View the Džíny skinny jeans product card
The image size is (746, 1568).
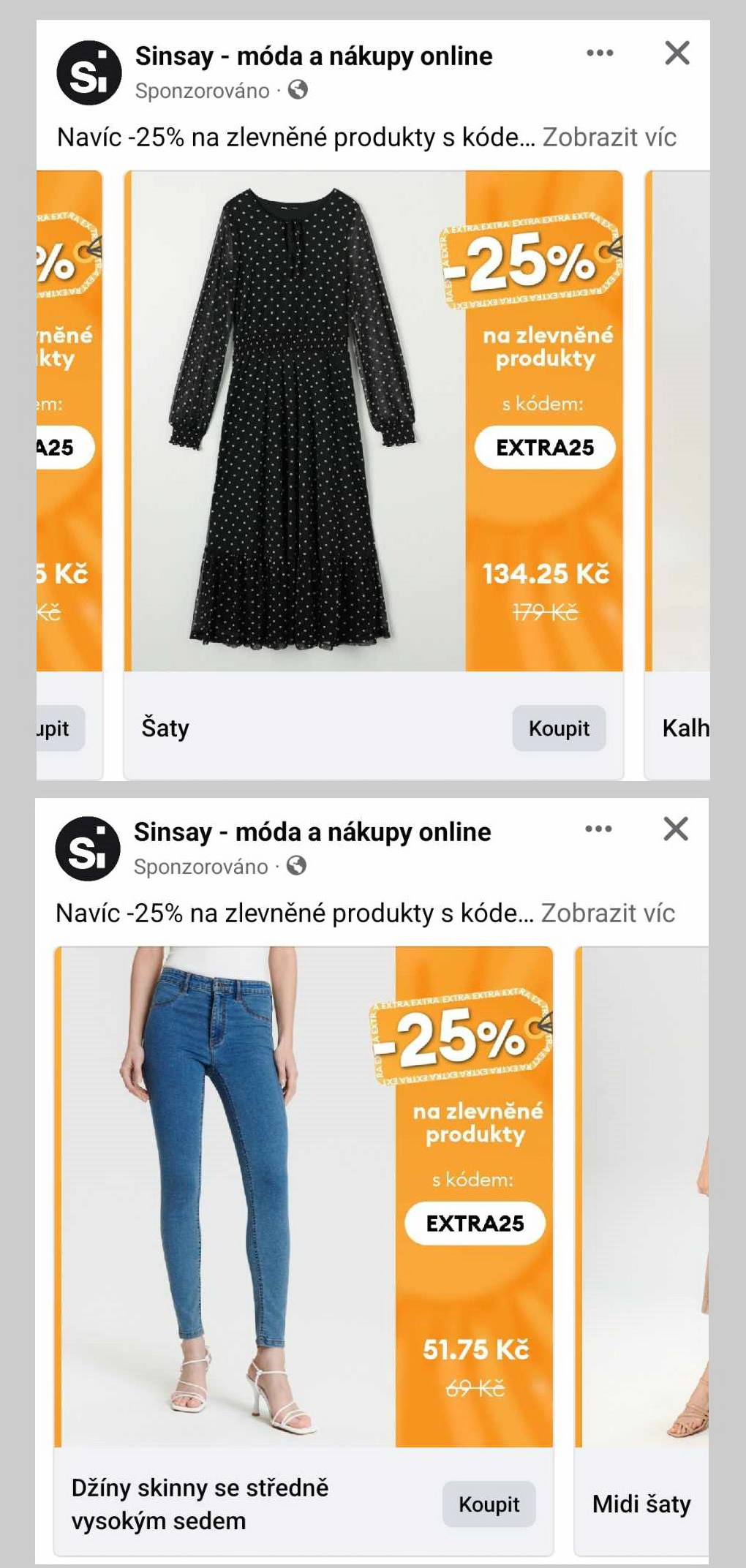pos(227,1196)
